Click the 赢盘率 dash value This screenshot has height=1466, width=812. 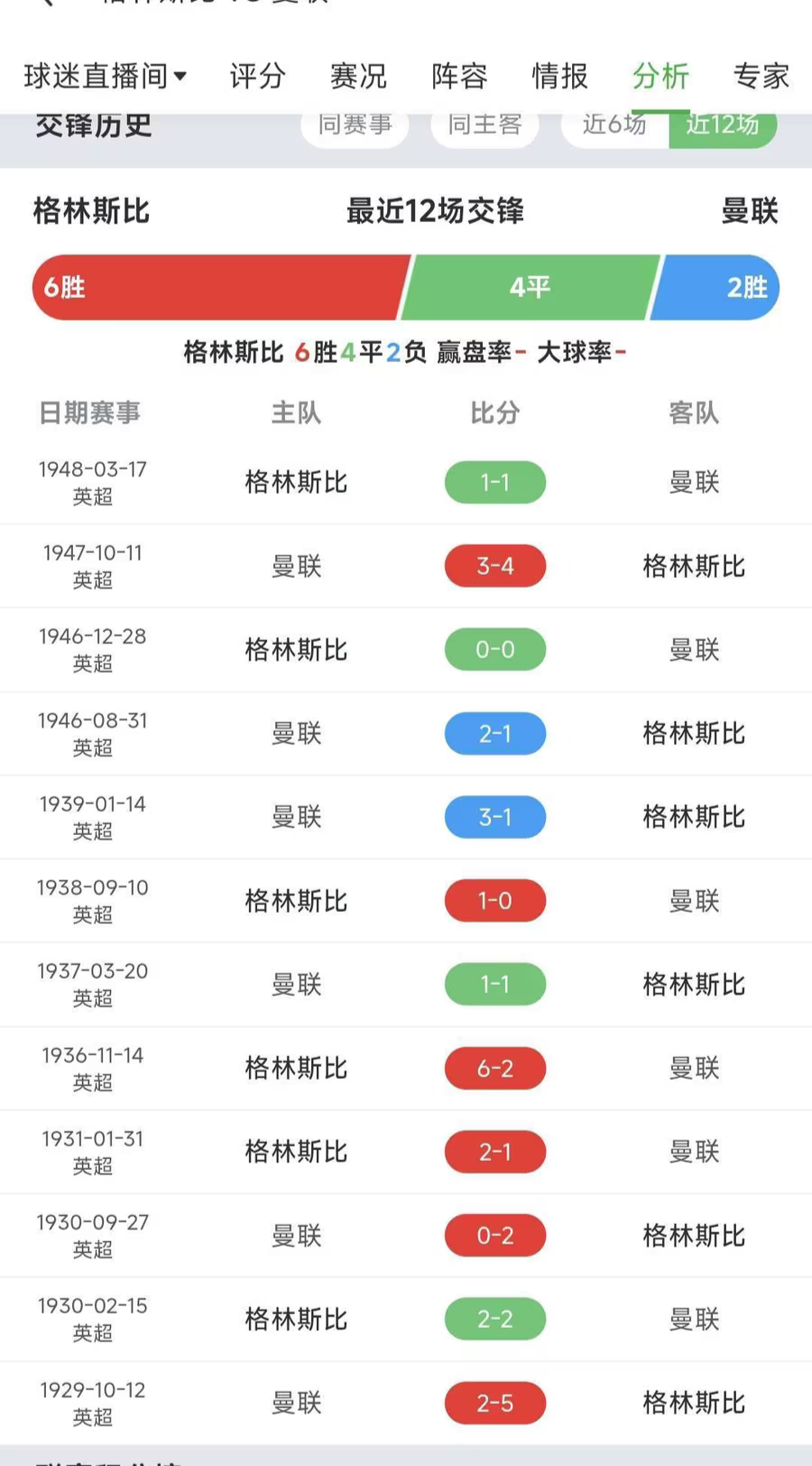pos(521,351)
